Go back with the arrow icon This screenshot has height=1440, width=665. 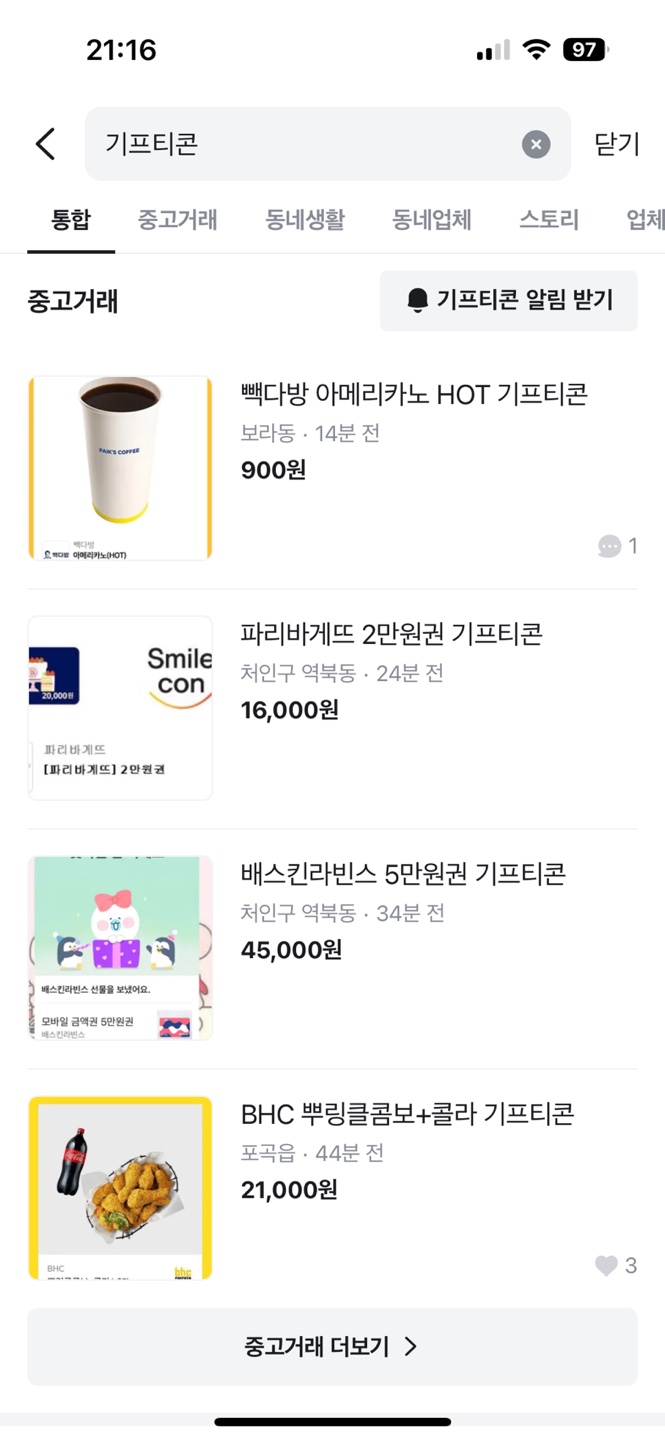(45, 144)
